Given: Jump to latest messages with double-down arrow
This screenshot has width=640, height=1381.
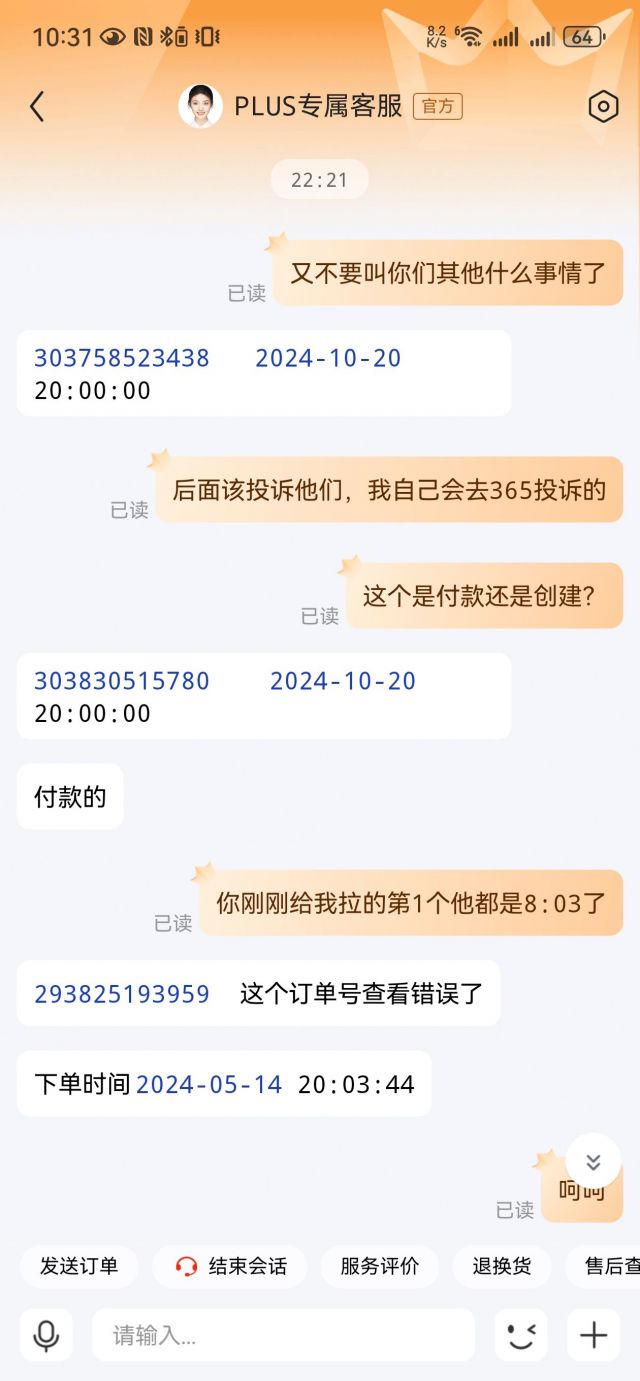Looking at the screenshot, I should pyautogui.click(x=593, y=1161).
